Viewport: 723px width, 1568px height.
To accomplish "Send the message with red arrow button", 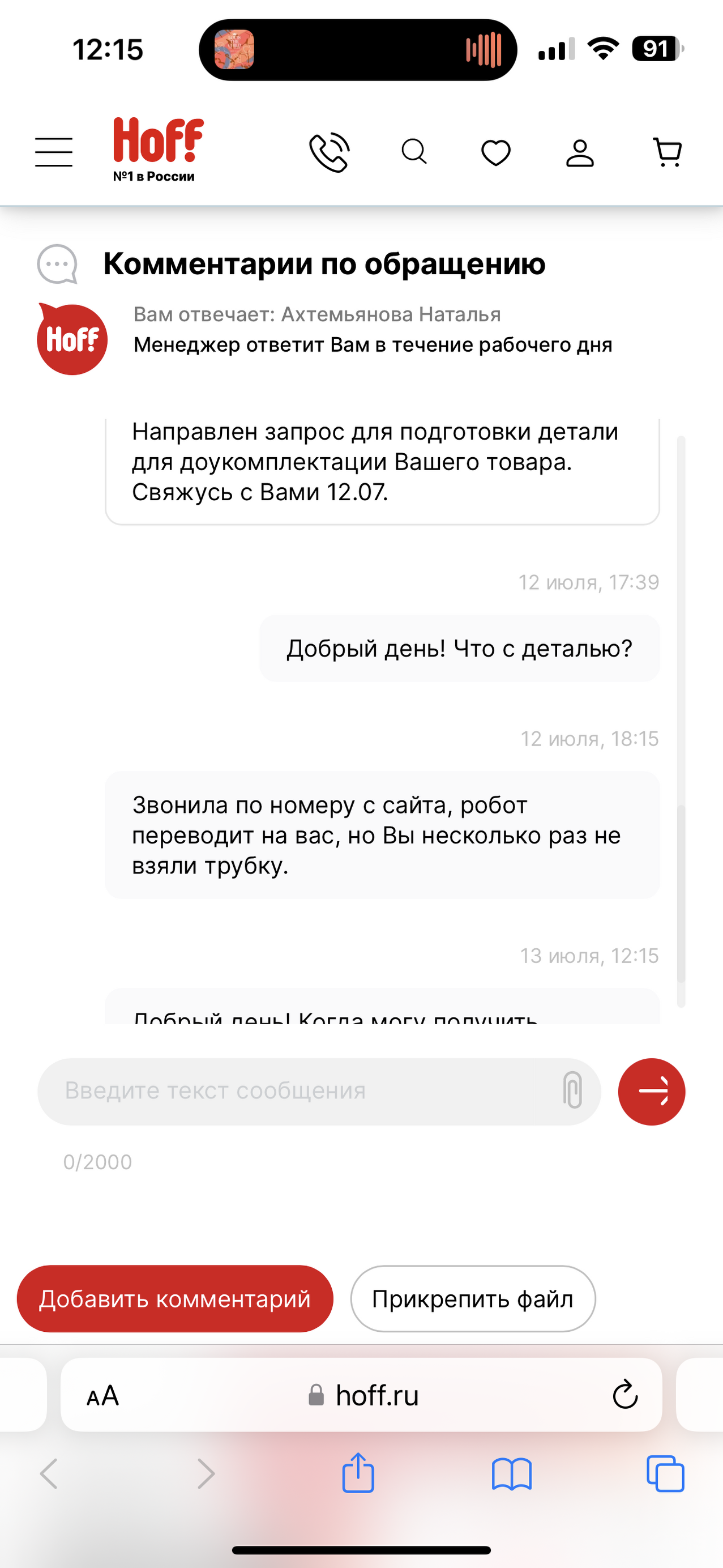I will 652,1092.
